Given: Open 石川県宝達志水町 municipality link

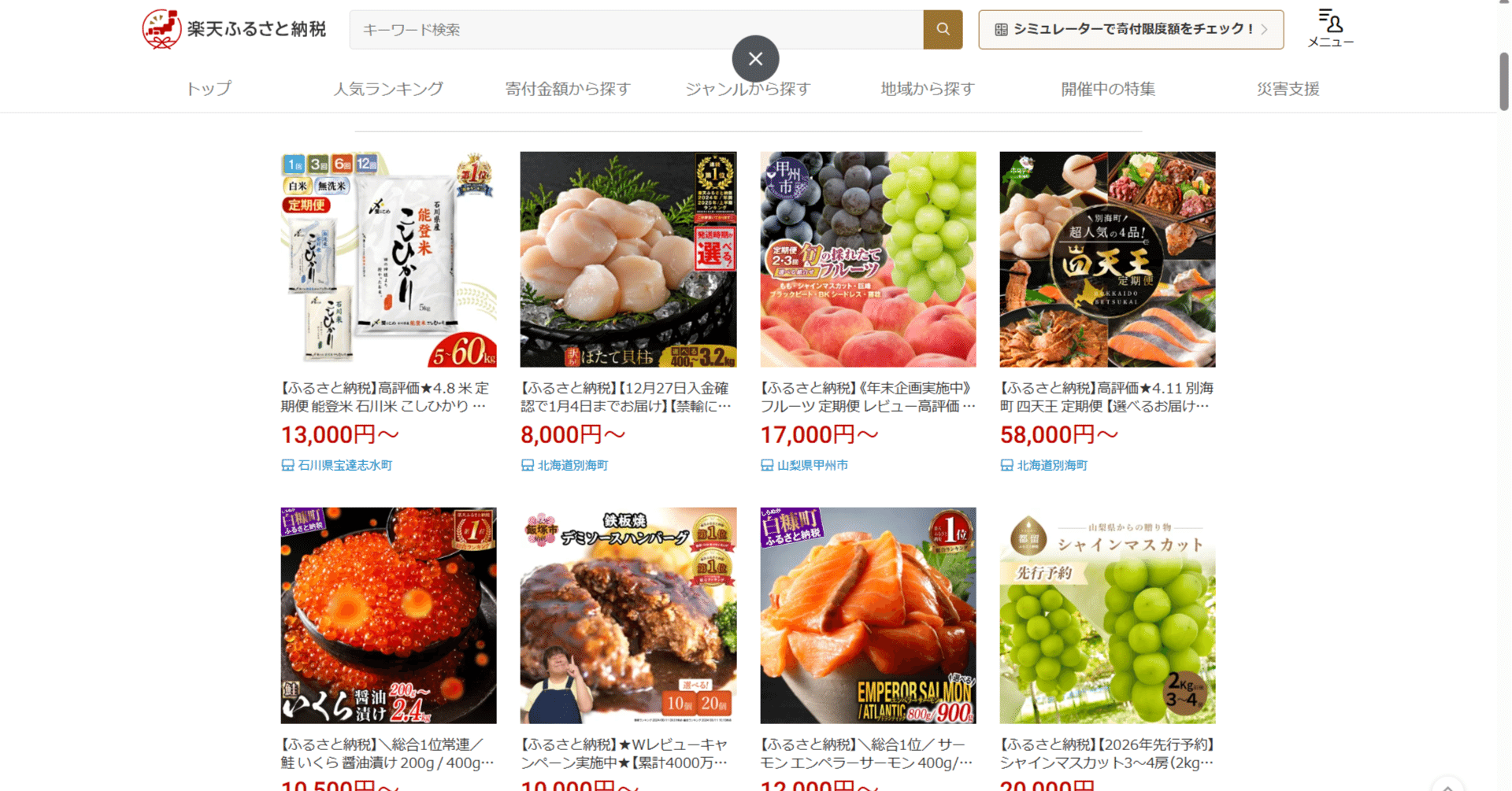Looking at the screenshot, I should [344, 465].
